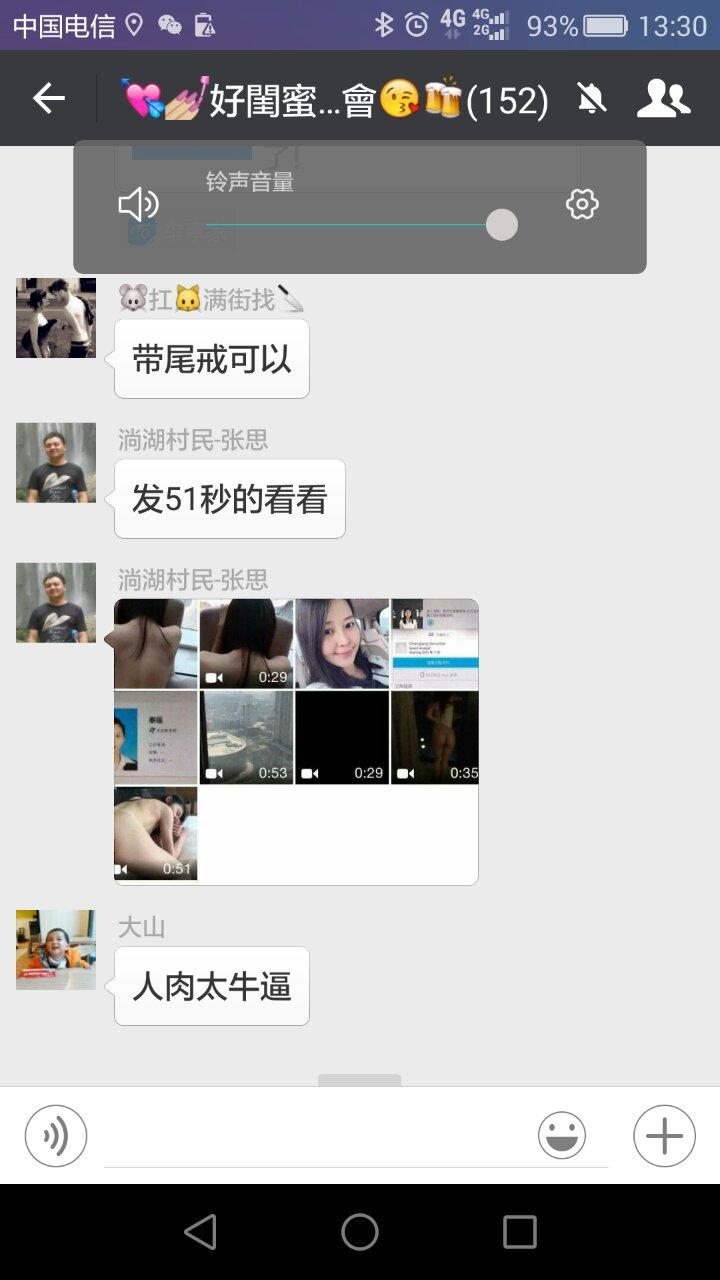
Task: Open recent apps from navigation bar
Action: click(x=519, y=1232)
